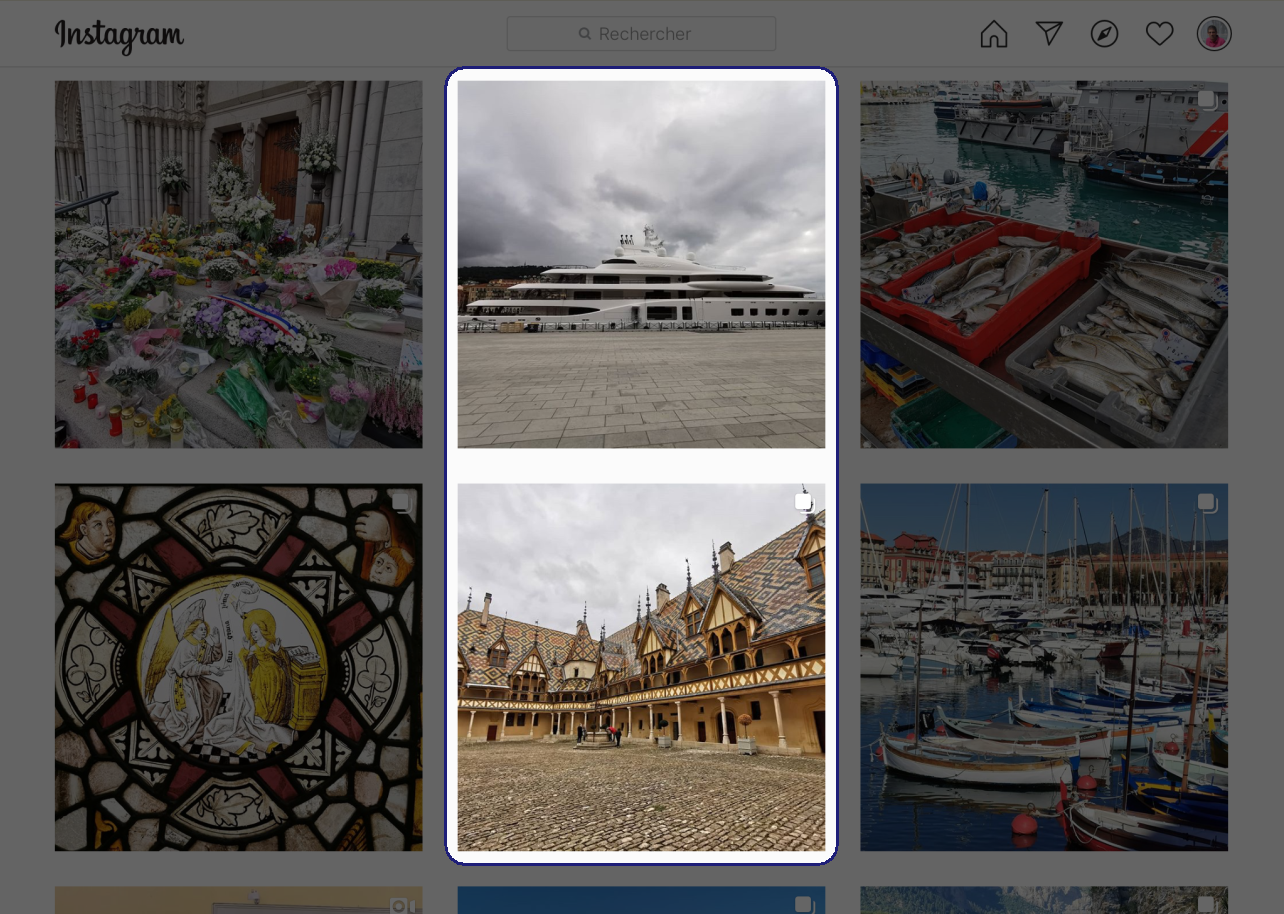The width and height of the screenshot is (1284, 914).
Task: Open the colorful tiled roof courtyard photo
Action: click(x=641, y=667)
